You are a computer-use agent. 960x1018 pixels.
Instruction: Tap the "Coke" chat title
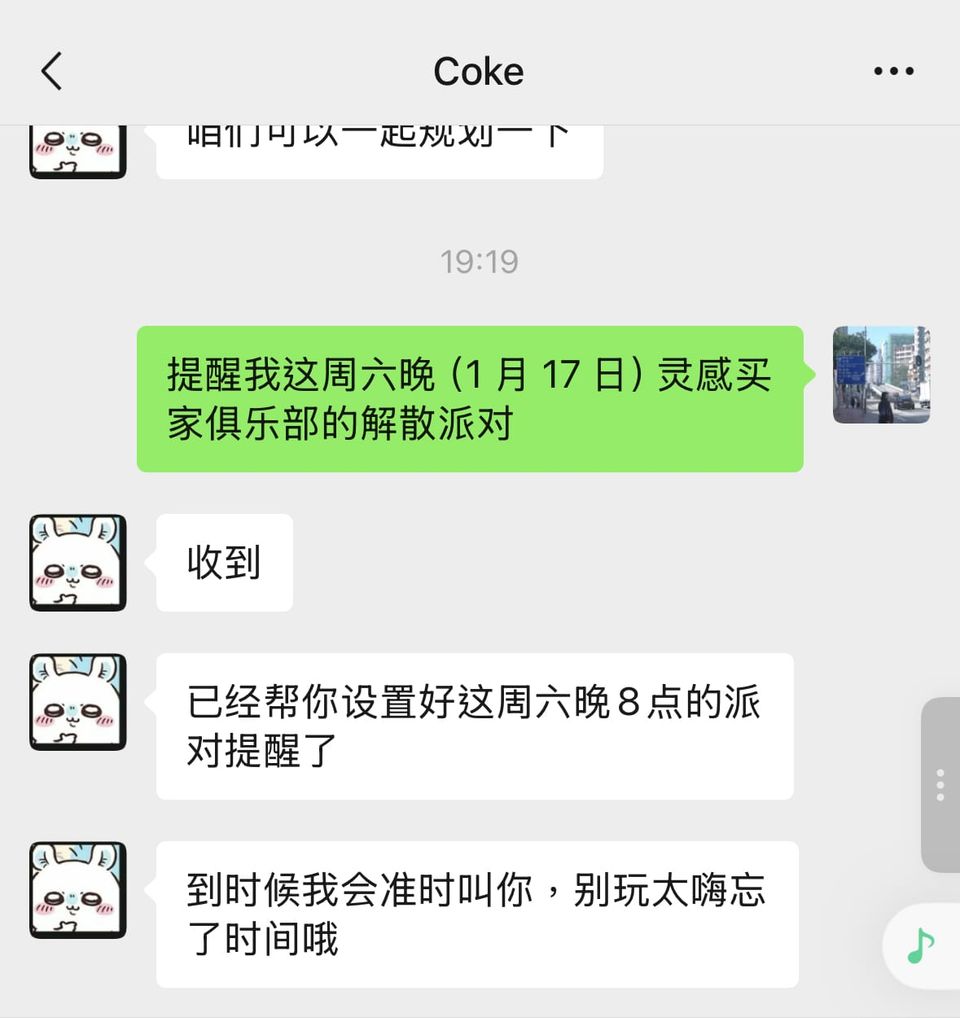[478, 70]
